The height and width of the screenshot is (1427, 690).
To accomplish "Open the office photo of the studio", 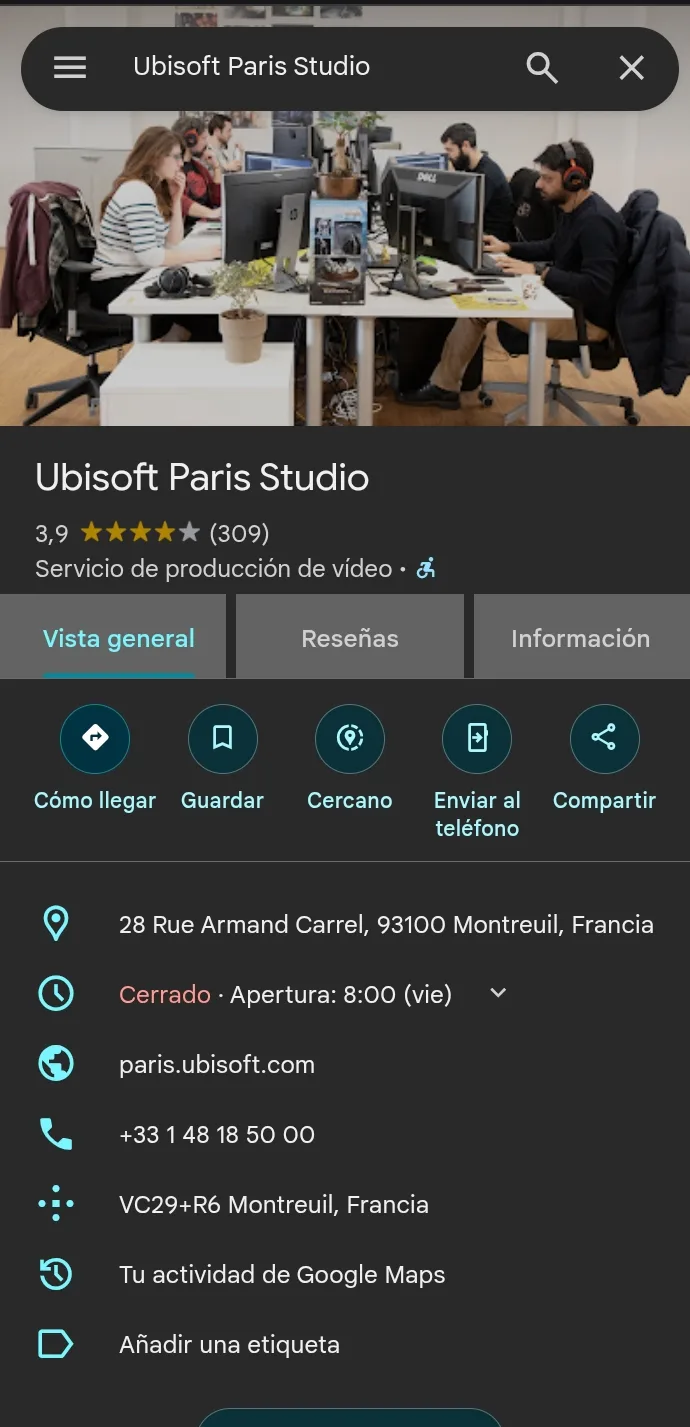I will 345,270.
